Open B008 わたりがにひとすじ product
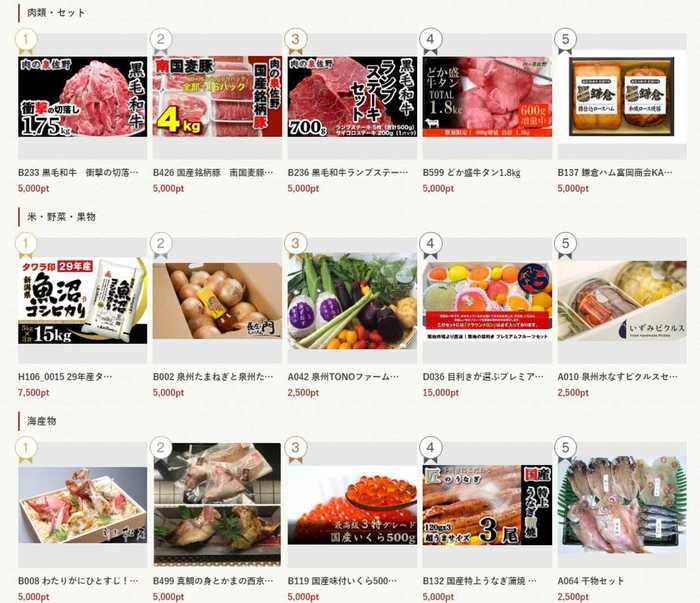 [82, 506]
